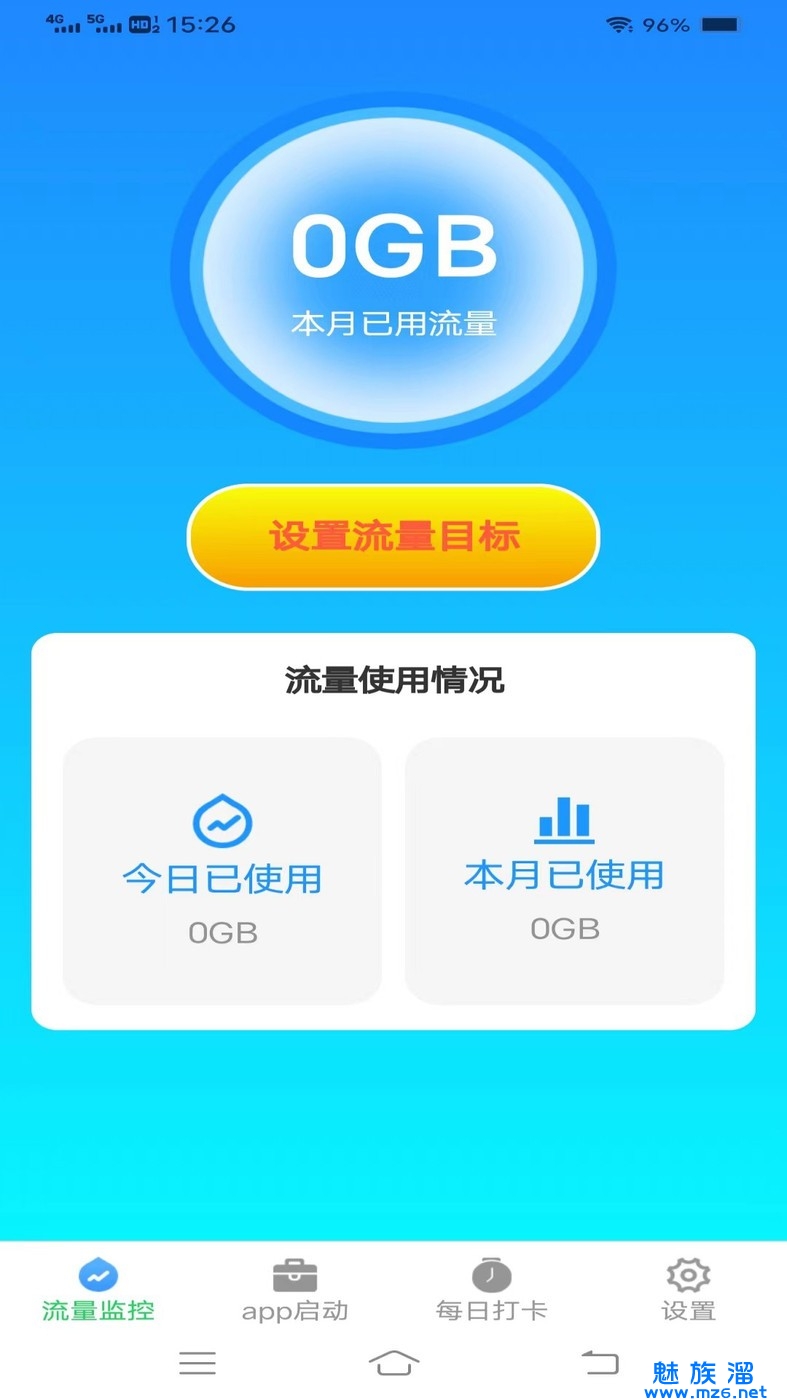This screenshot has width=787, height=1400.
Task: Open the 今日已使用 card
Action: pyautogui.click(x=222, y=870)
